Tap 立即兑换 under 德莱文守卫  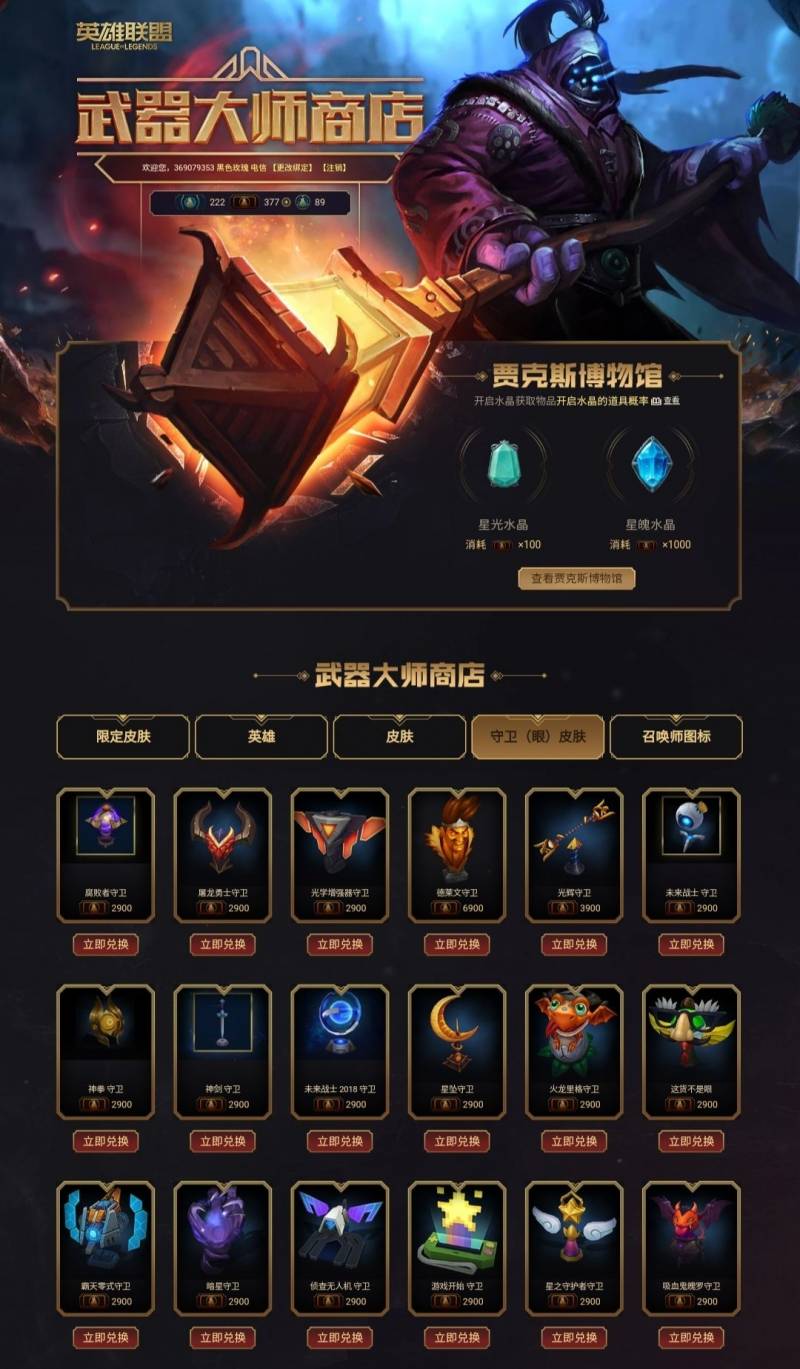(457, 944)
